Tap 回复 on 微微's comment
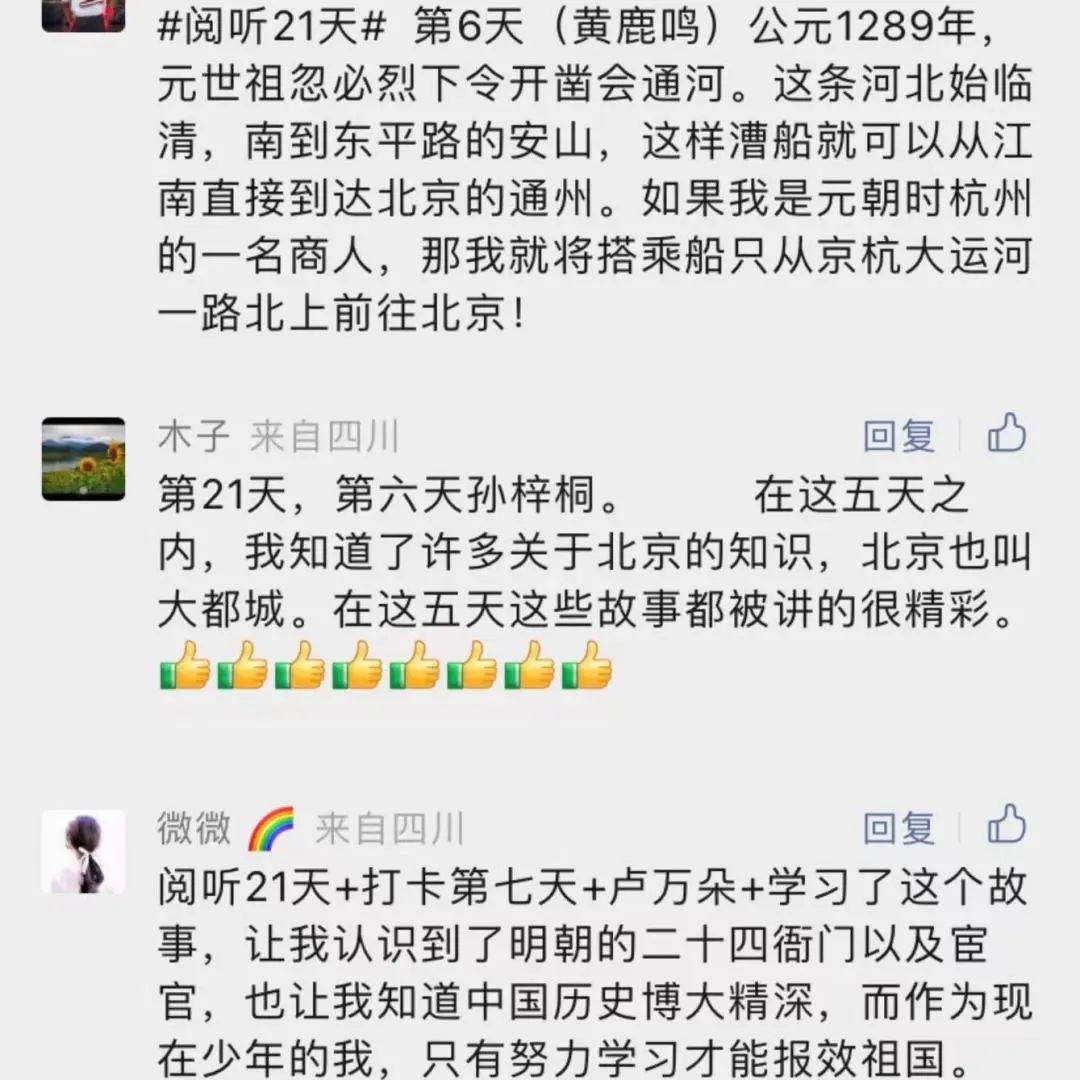1080x1080 pixels. (898, 828)
